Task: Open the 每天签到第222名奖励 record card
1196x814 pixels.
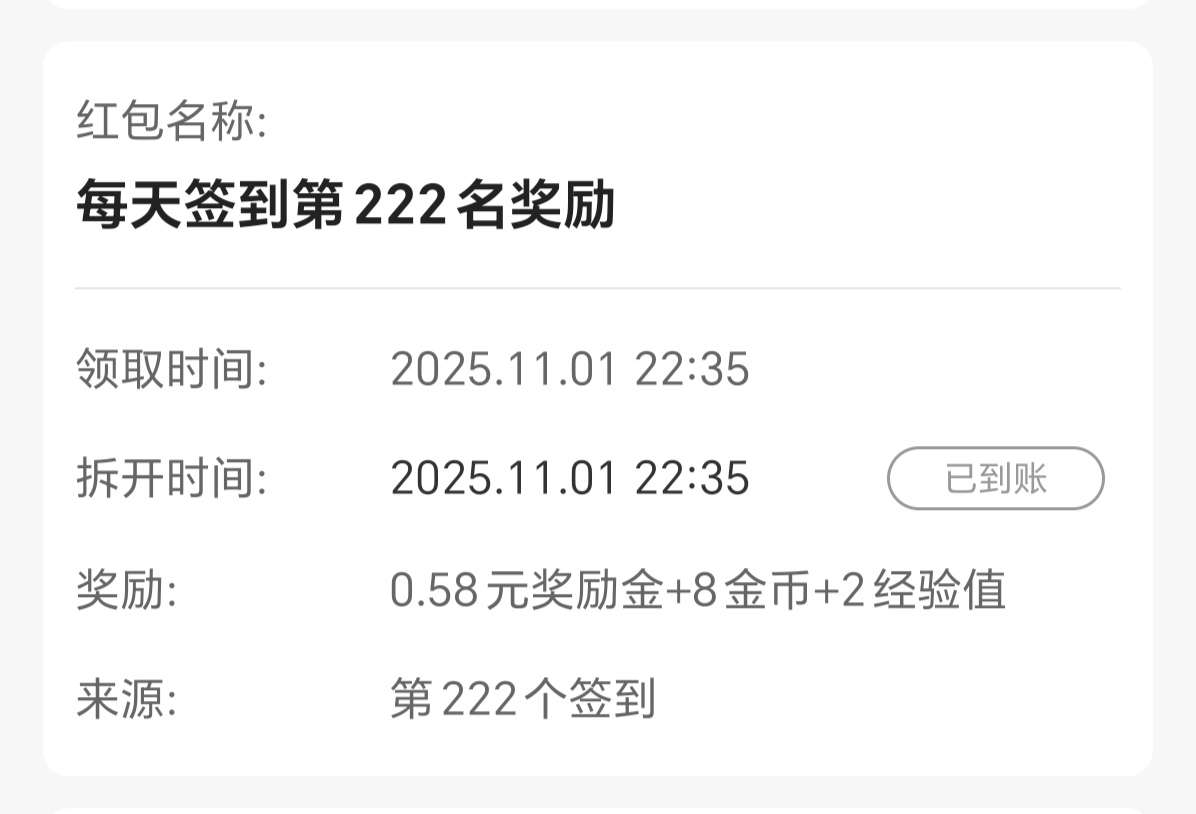Action: click(x=345, y=206)
